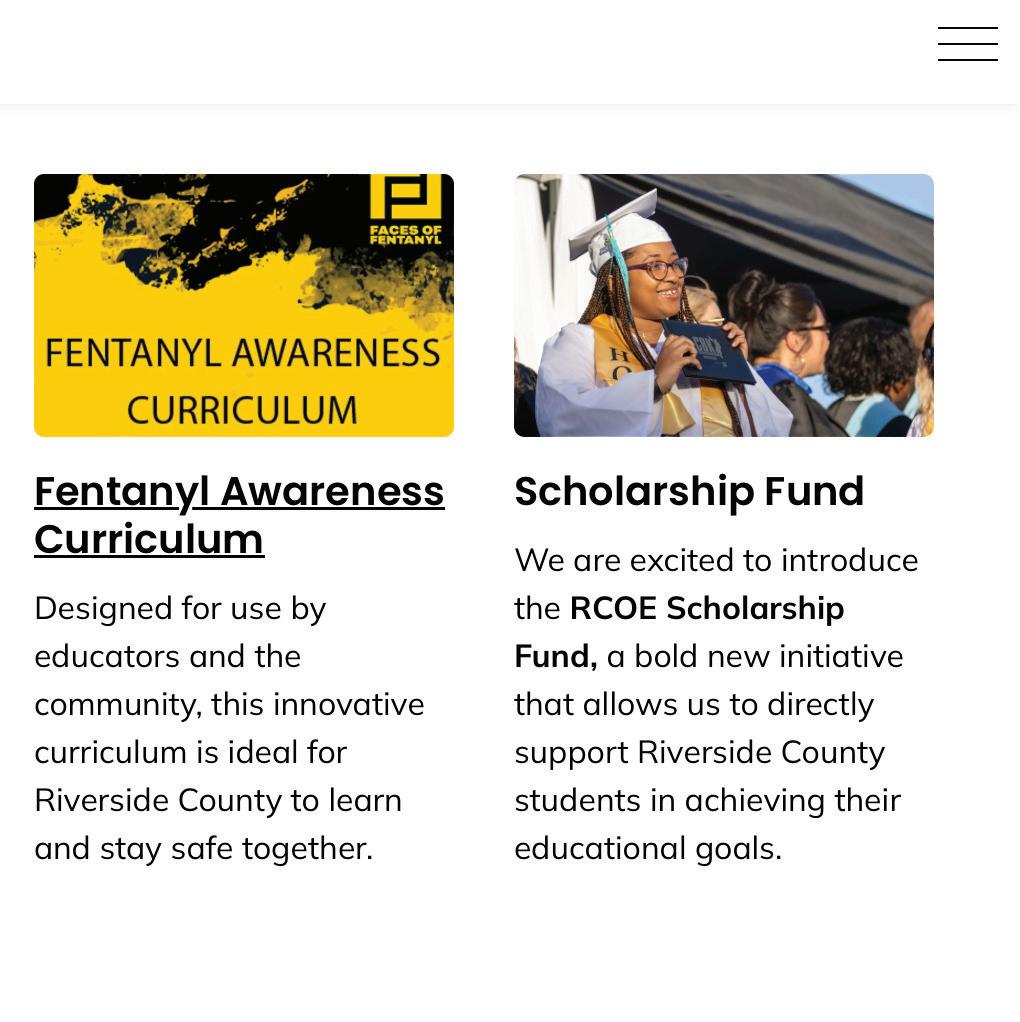Open the Scholarship Fund graduate photo

click(x=723, y=306)
